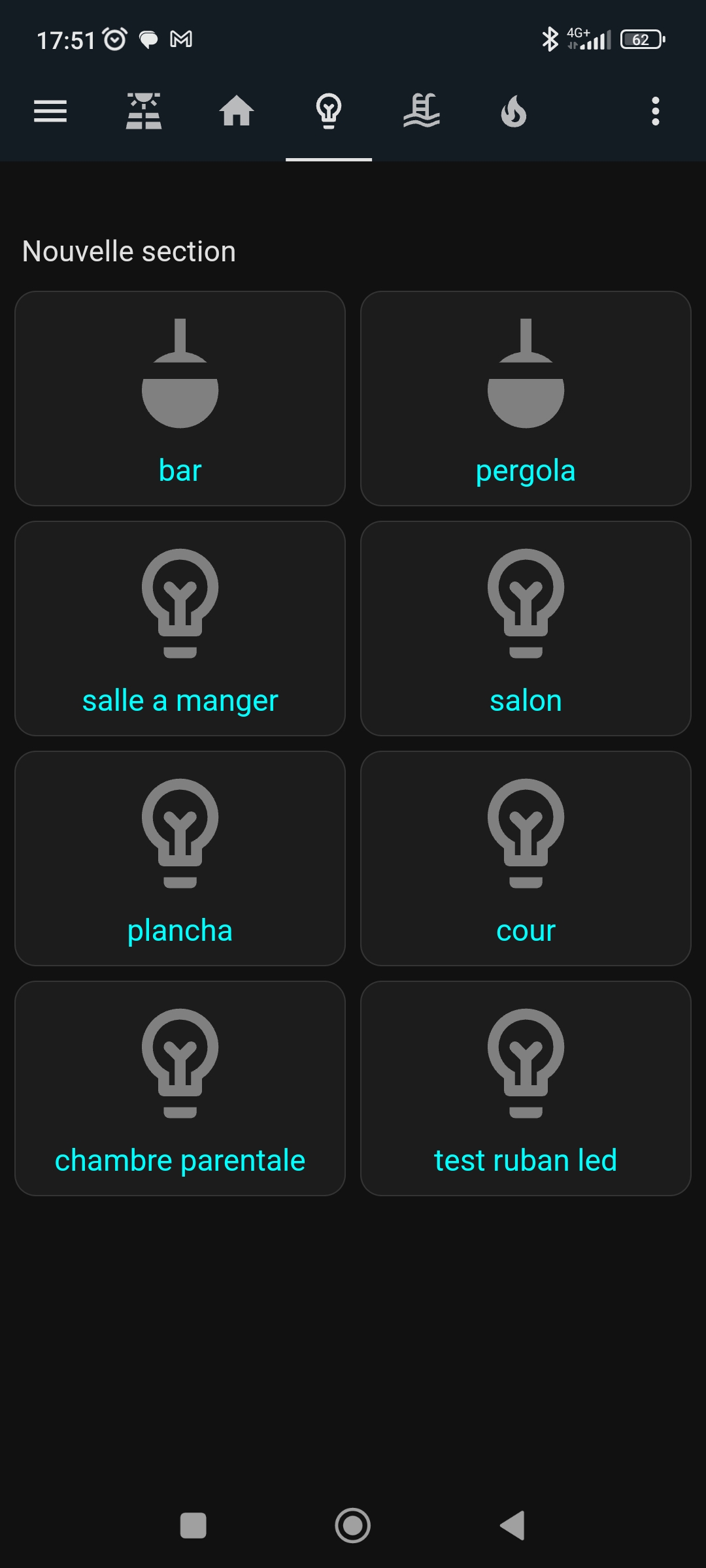Toggle the plancha light
This screenshot has width=706, height=1568.
pyautogui.click(x=180, y=858)
